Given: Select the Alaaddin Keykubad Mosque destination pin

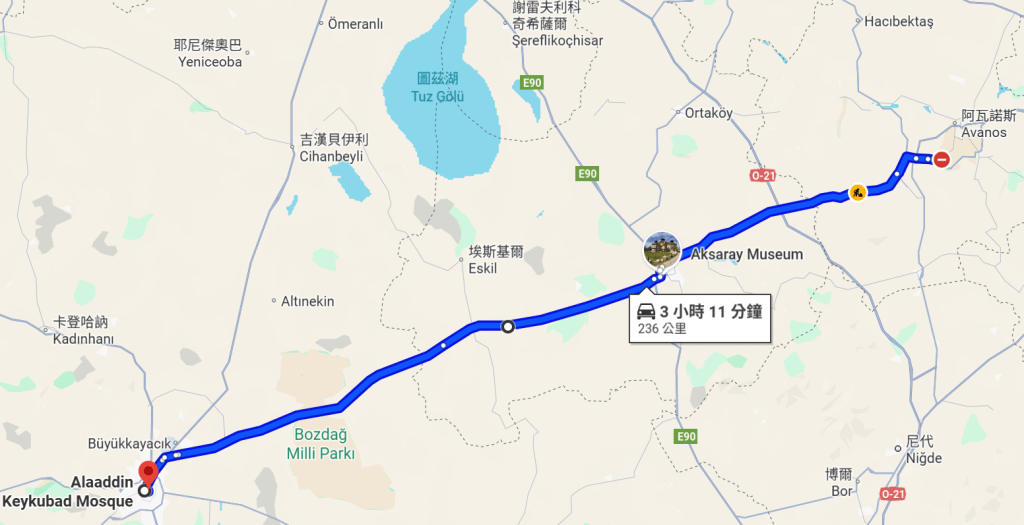Looking at the screenshot, I should point(149,472).
